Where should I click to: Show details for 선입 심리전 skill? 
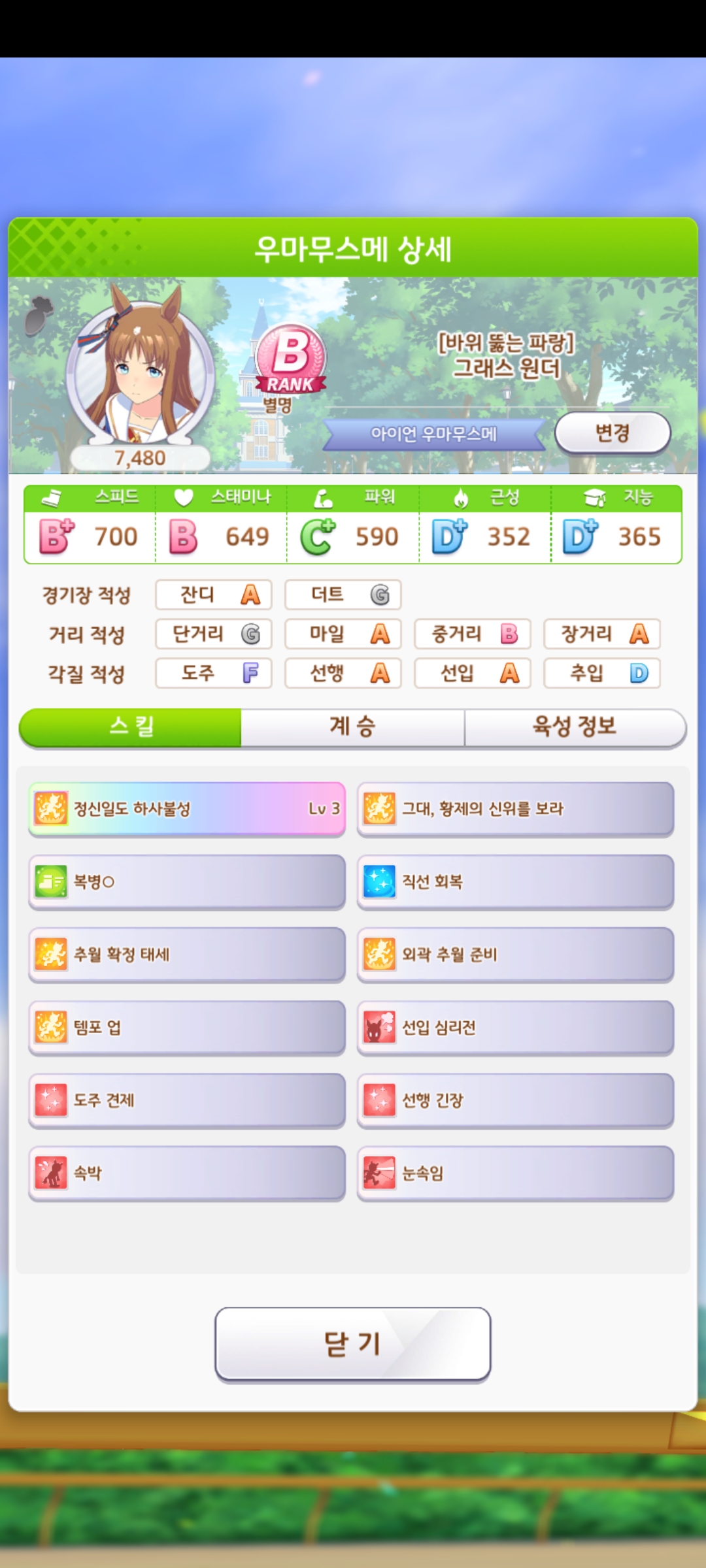pos(515,1028)
